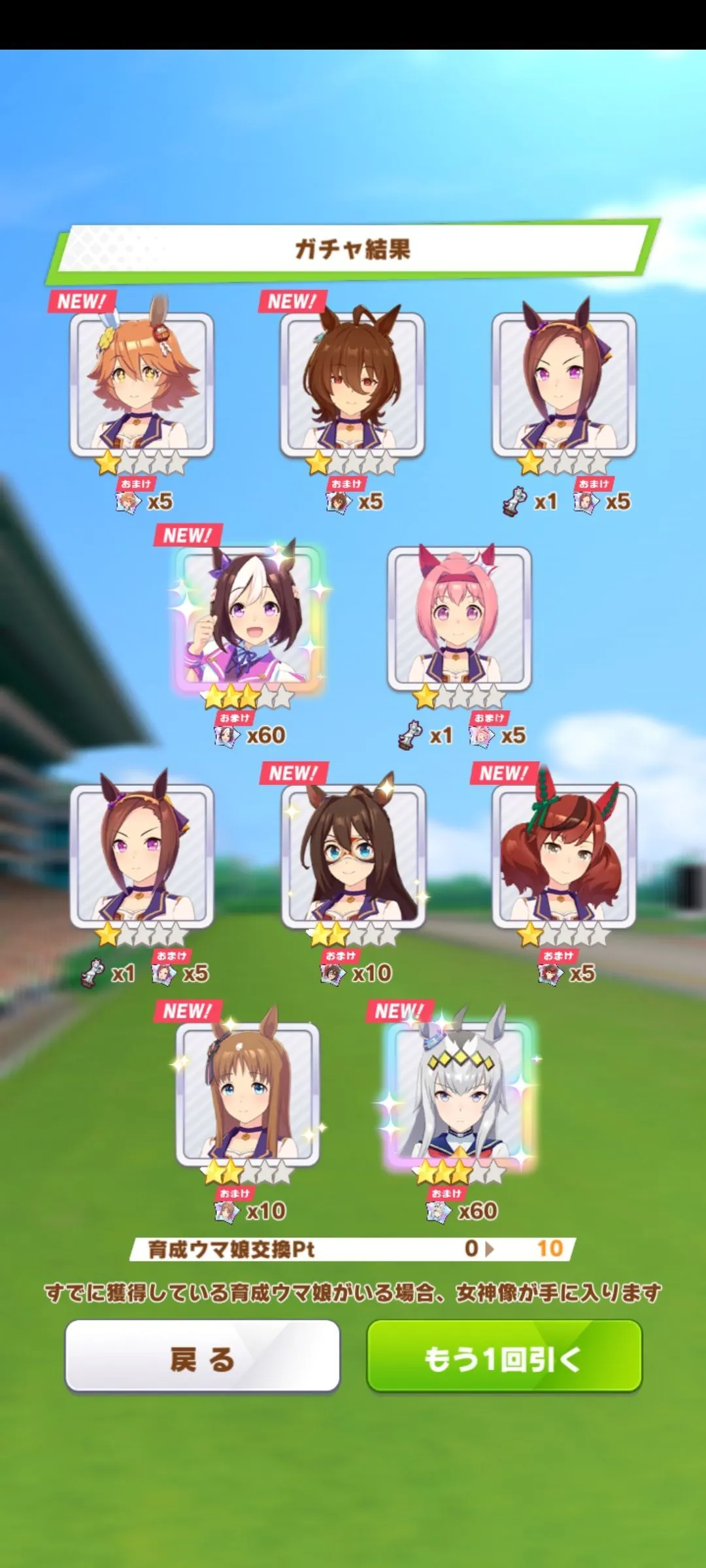Select the pink-haired character card
Image resolution: width=706 pixels, height=1568 pixels.
click(x=460, y=619)
